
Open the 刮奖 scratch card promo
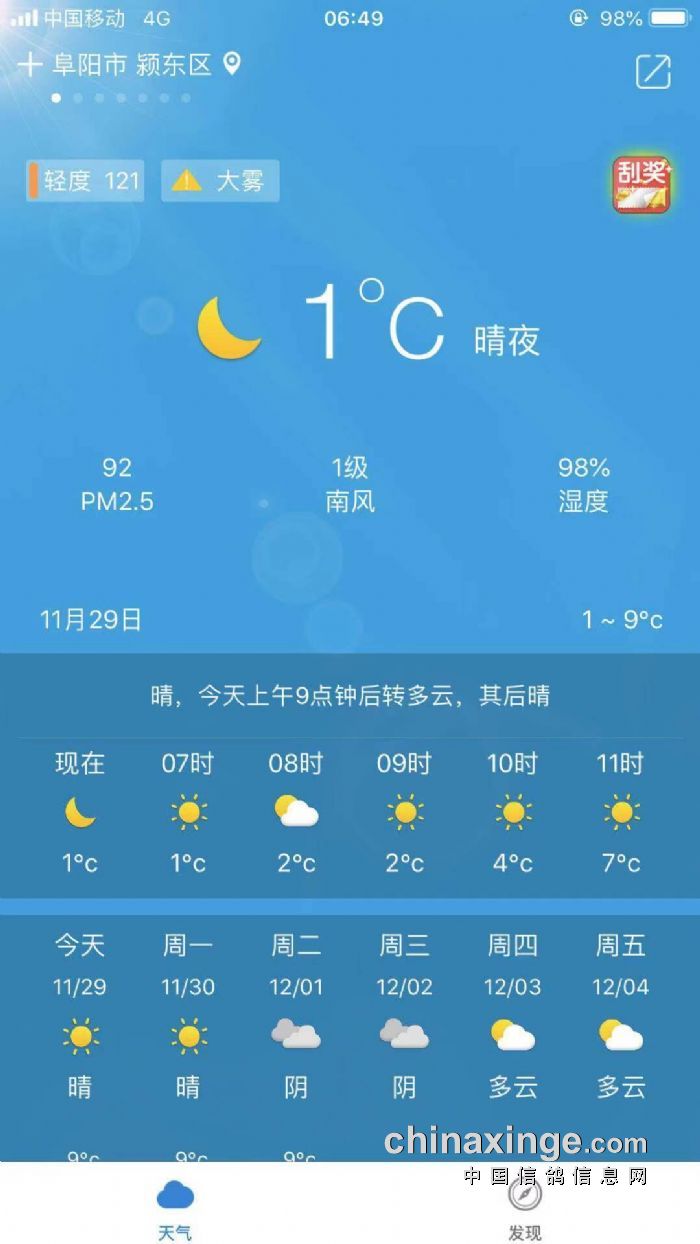point(641,185)
